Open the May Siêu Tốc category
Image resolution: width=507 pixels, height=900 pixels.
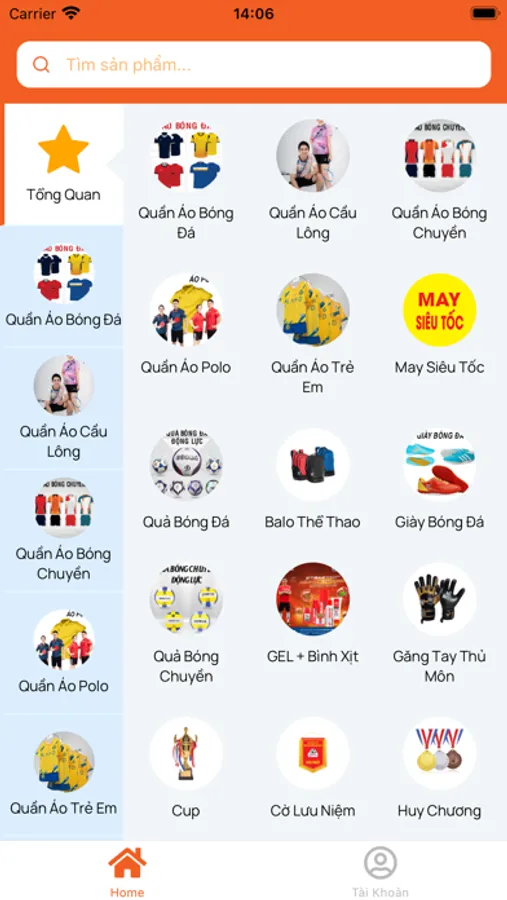coord(439,325)
